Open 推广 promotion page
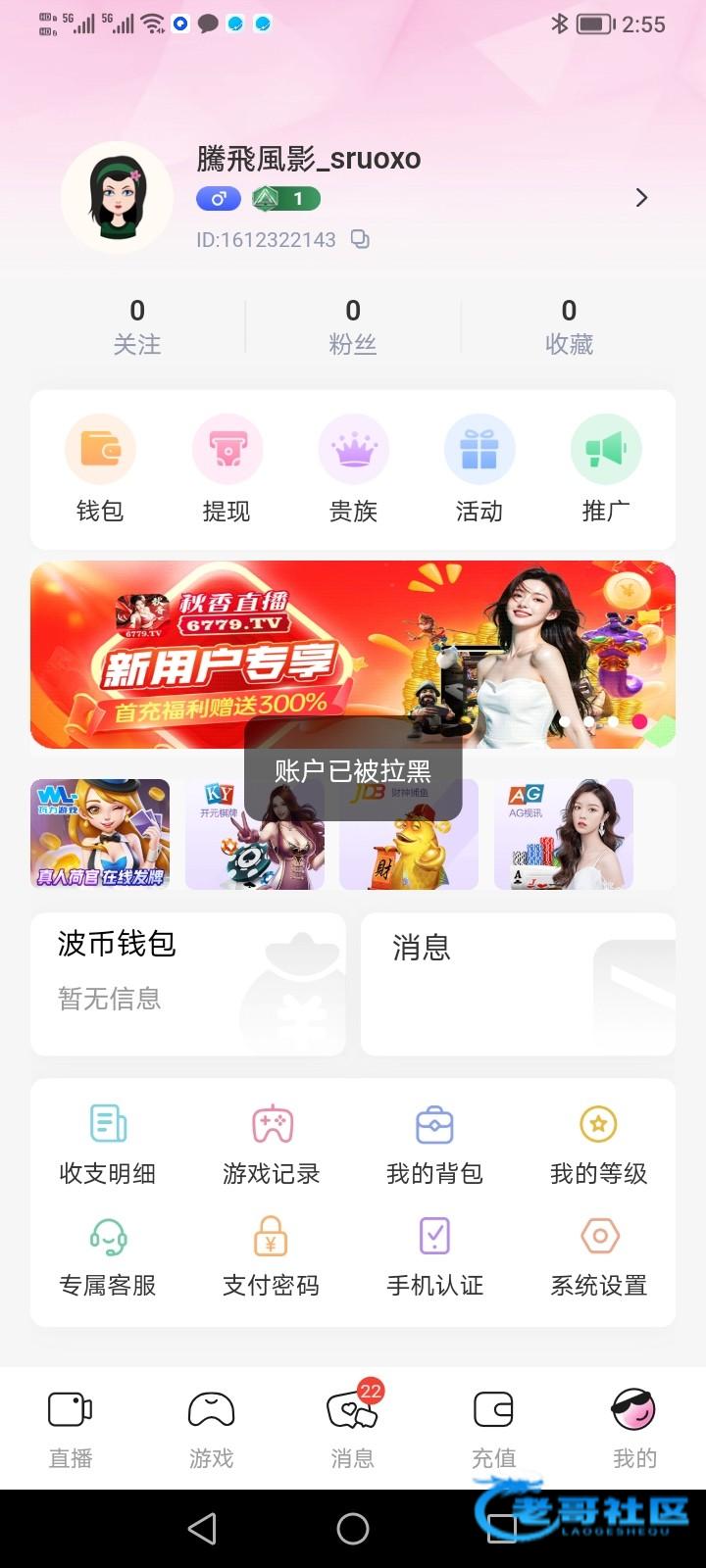 pos(606,468)
